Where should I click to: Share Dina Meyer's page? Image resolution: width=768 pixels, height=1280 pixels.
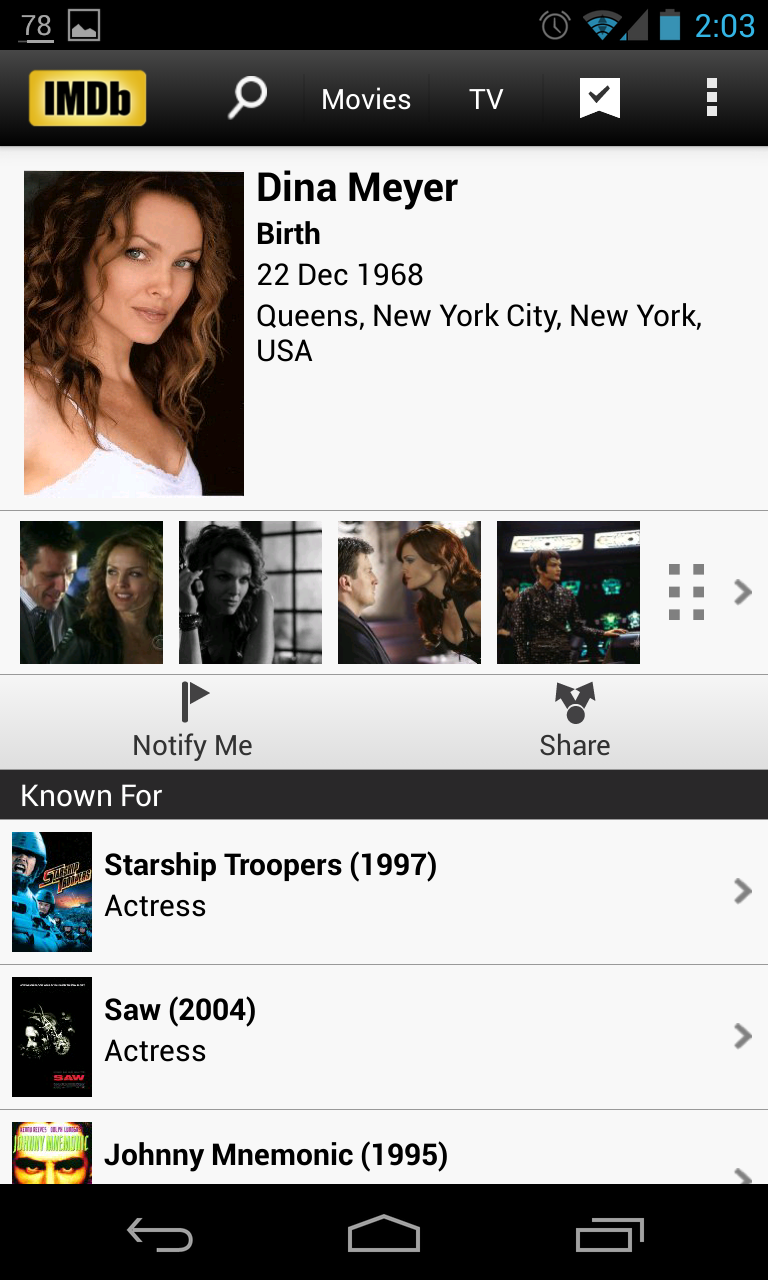pyautogui.click(x=575, y=722)
